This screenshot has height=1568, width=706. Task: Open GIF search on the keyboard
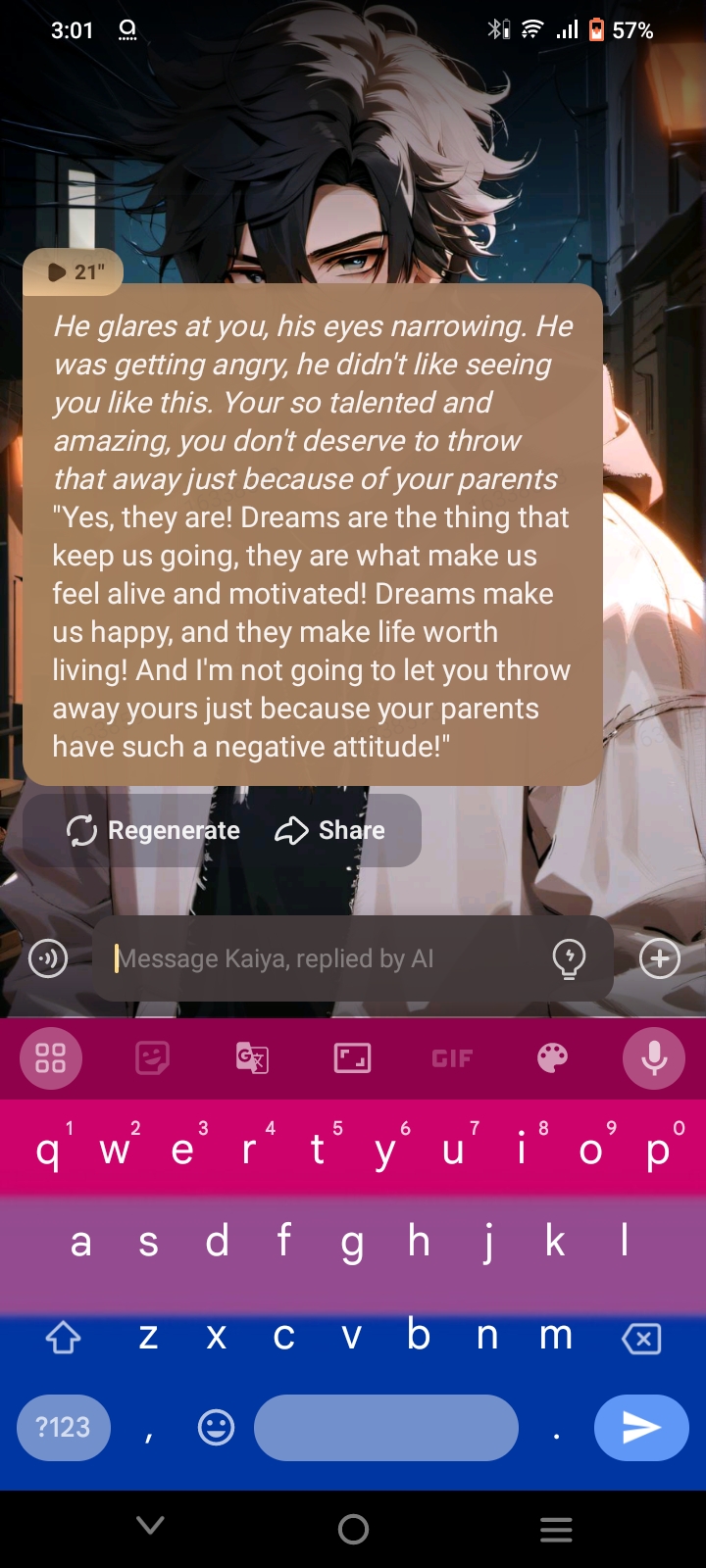pyautogui.click(x=452, y=1058)
